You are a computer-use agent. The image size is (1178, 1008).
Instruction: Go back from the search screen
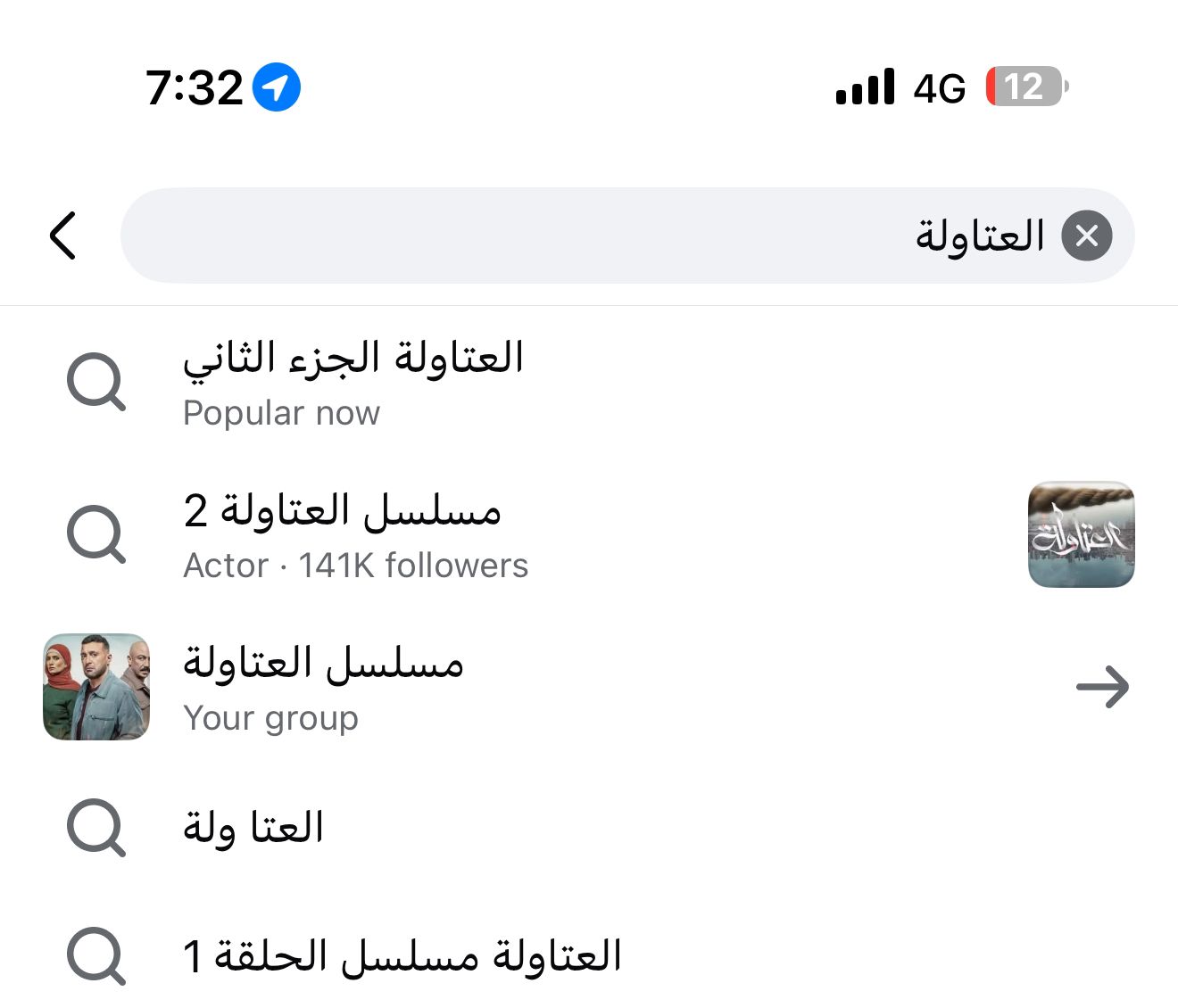(x=62, y=236)
